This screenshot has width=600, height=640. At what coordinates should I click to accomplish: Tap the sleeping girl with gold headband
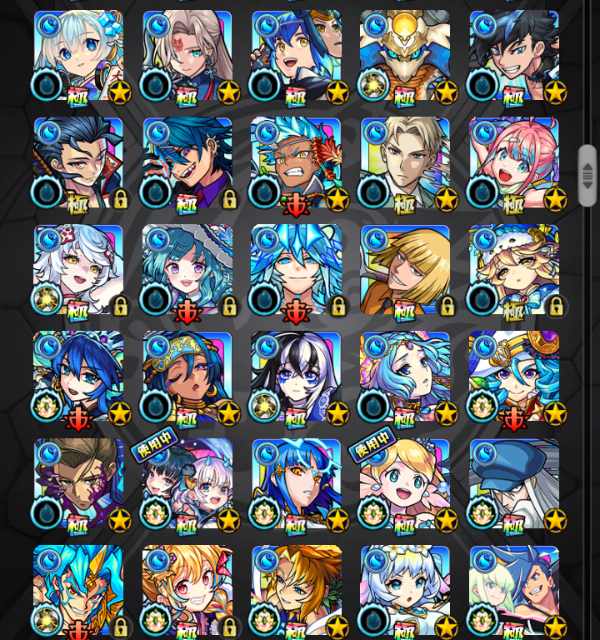click(x=187, y=377)
